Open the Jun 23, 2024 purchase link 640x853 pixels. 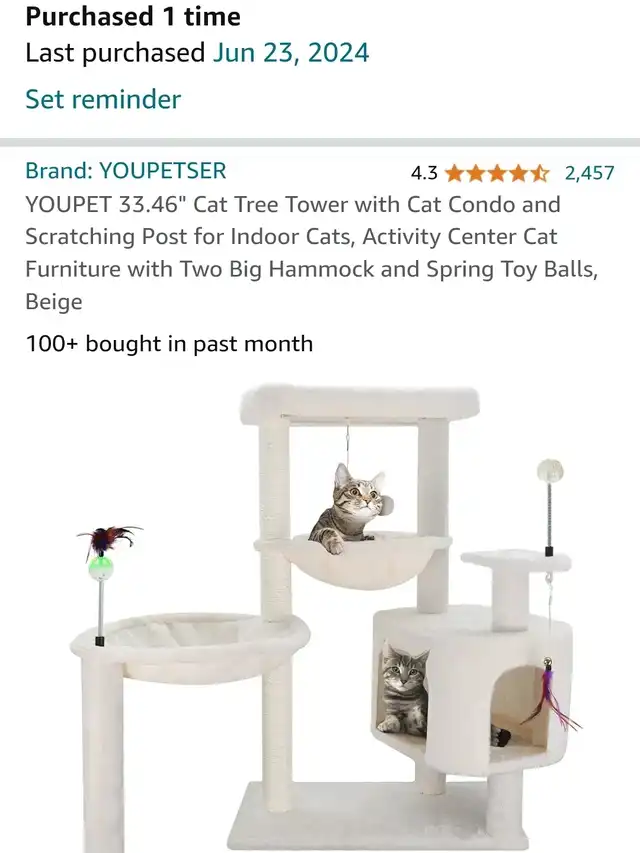tap(291, 53)
